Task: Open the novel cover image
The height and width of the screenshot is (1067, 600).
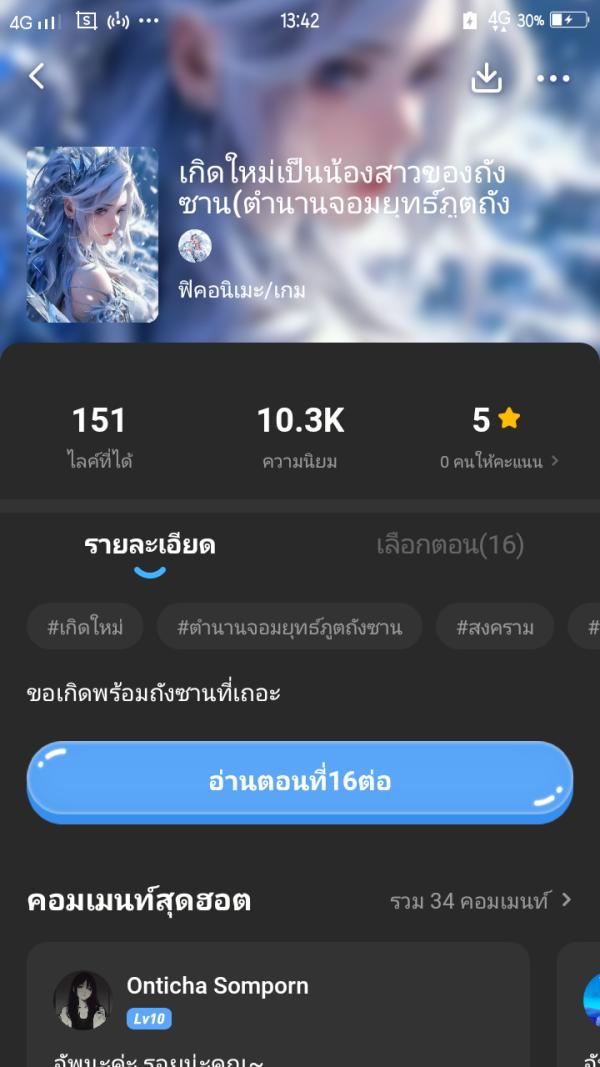Action: tap(92, 235)
